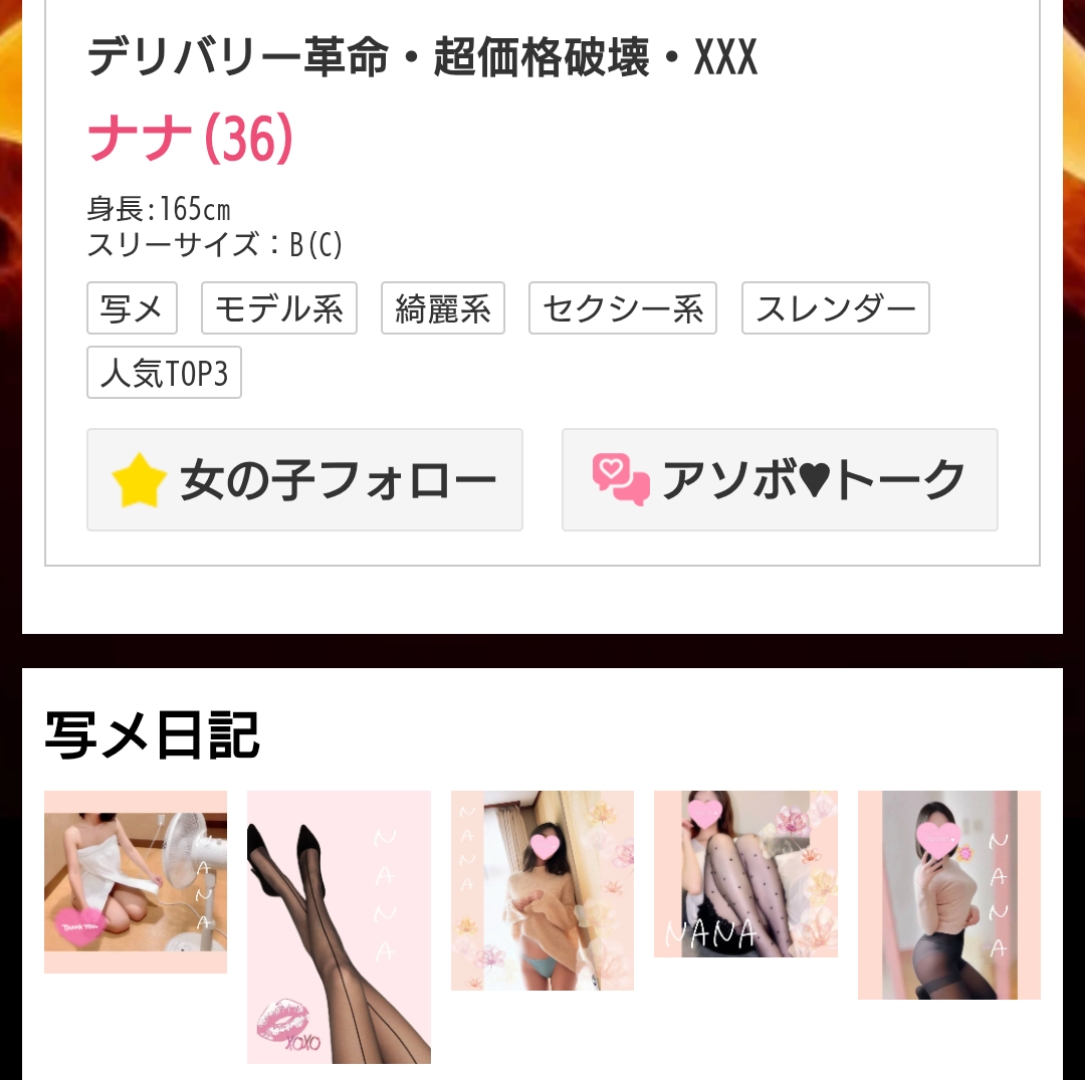
Task: Open アソボ♥トーク chat
Action: pos(779,480)
